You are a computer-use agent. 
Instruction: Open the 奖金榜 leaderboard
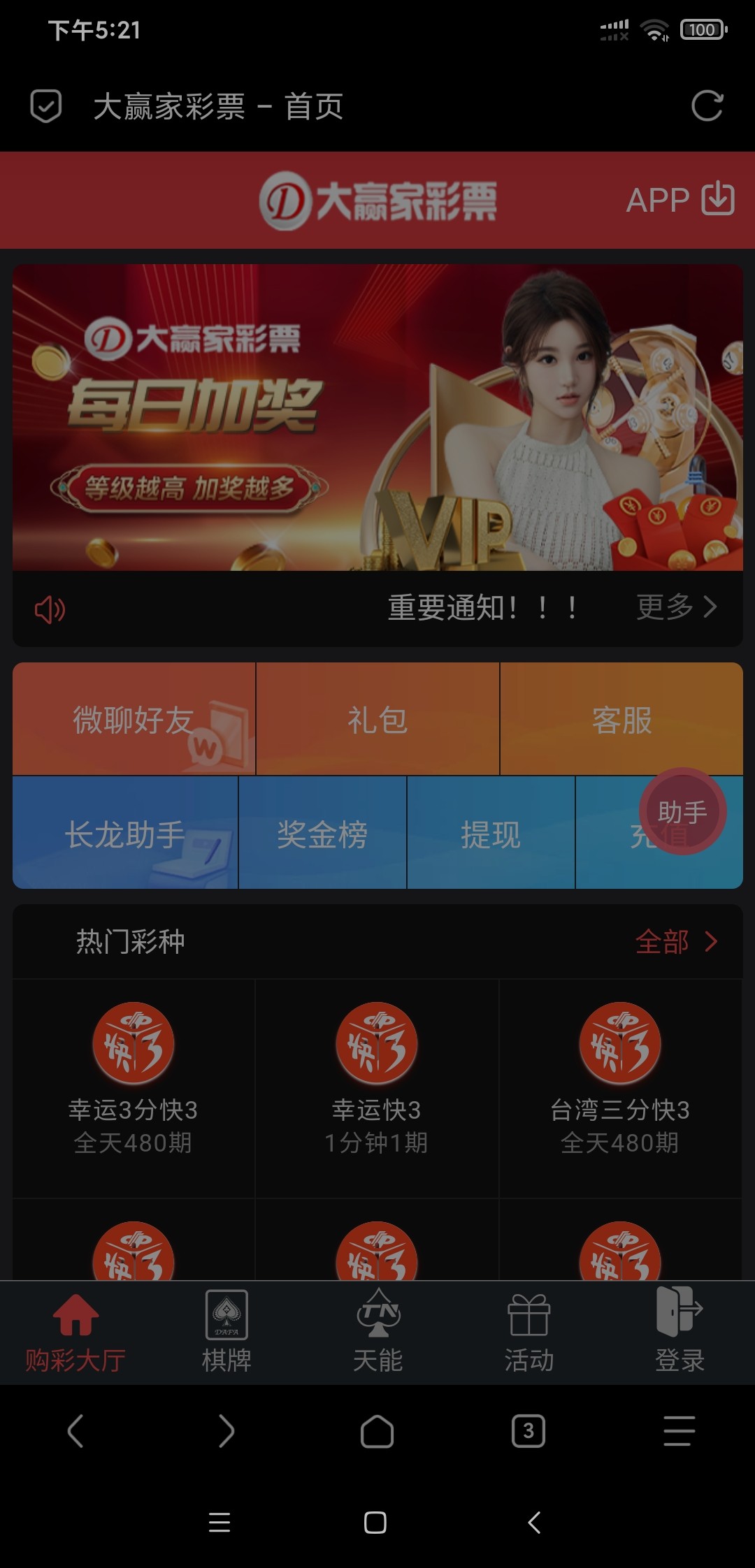point(322,834)
